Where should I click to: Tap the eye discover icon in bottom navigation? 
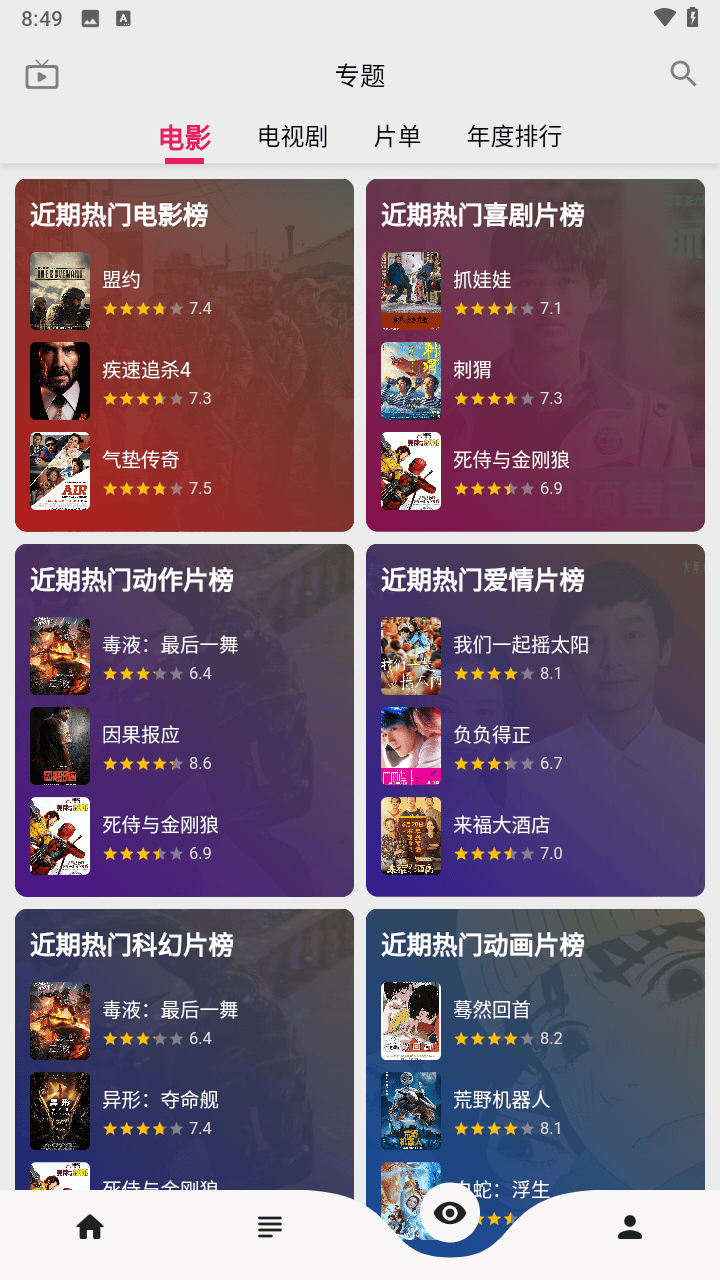coord(449,1213)
